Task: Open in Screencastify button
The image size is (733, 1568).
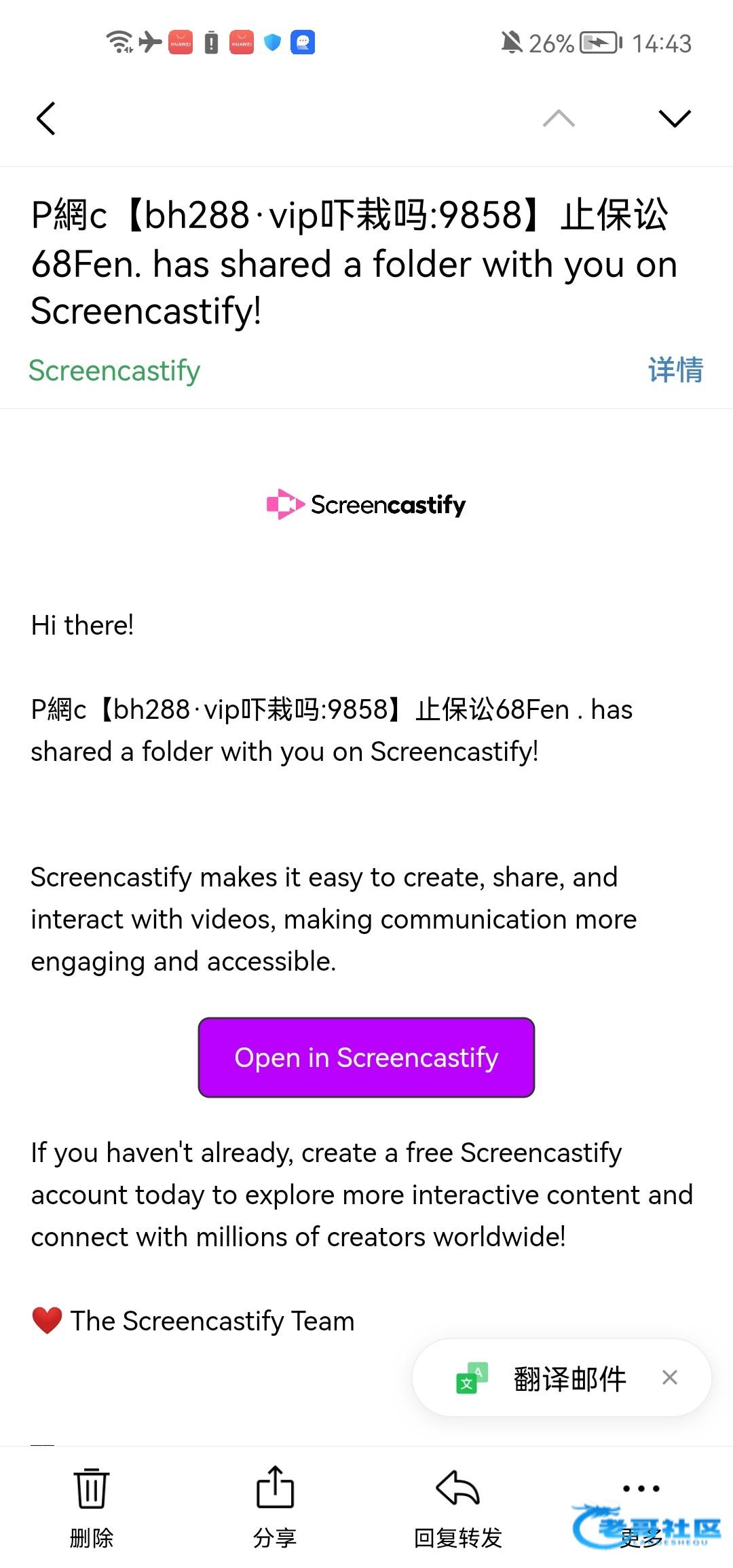Action: click(366, 1058)
